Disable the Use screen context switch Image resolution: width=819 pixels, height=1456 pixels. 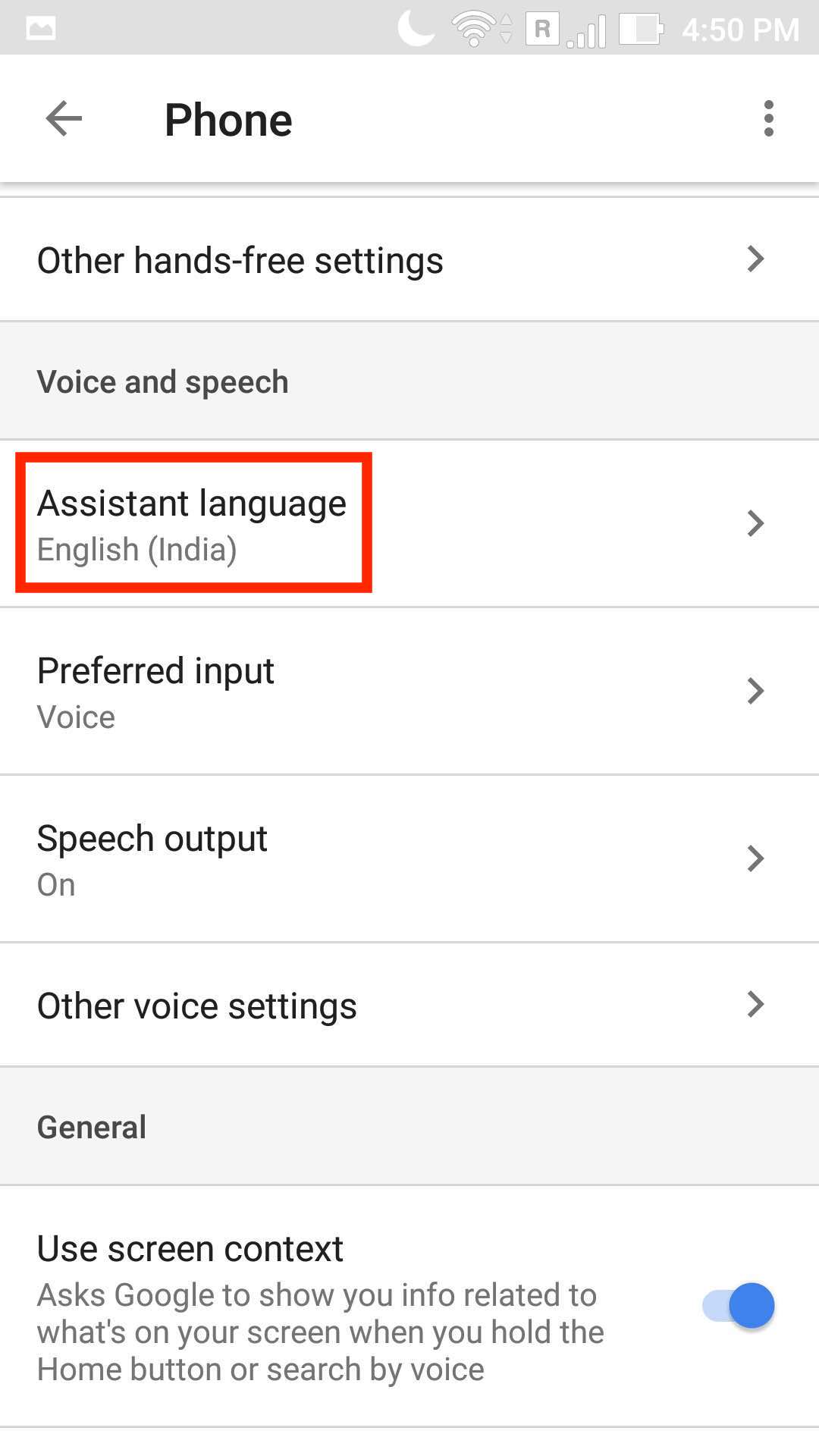point(739,1306)
